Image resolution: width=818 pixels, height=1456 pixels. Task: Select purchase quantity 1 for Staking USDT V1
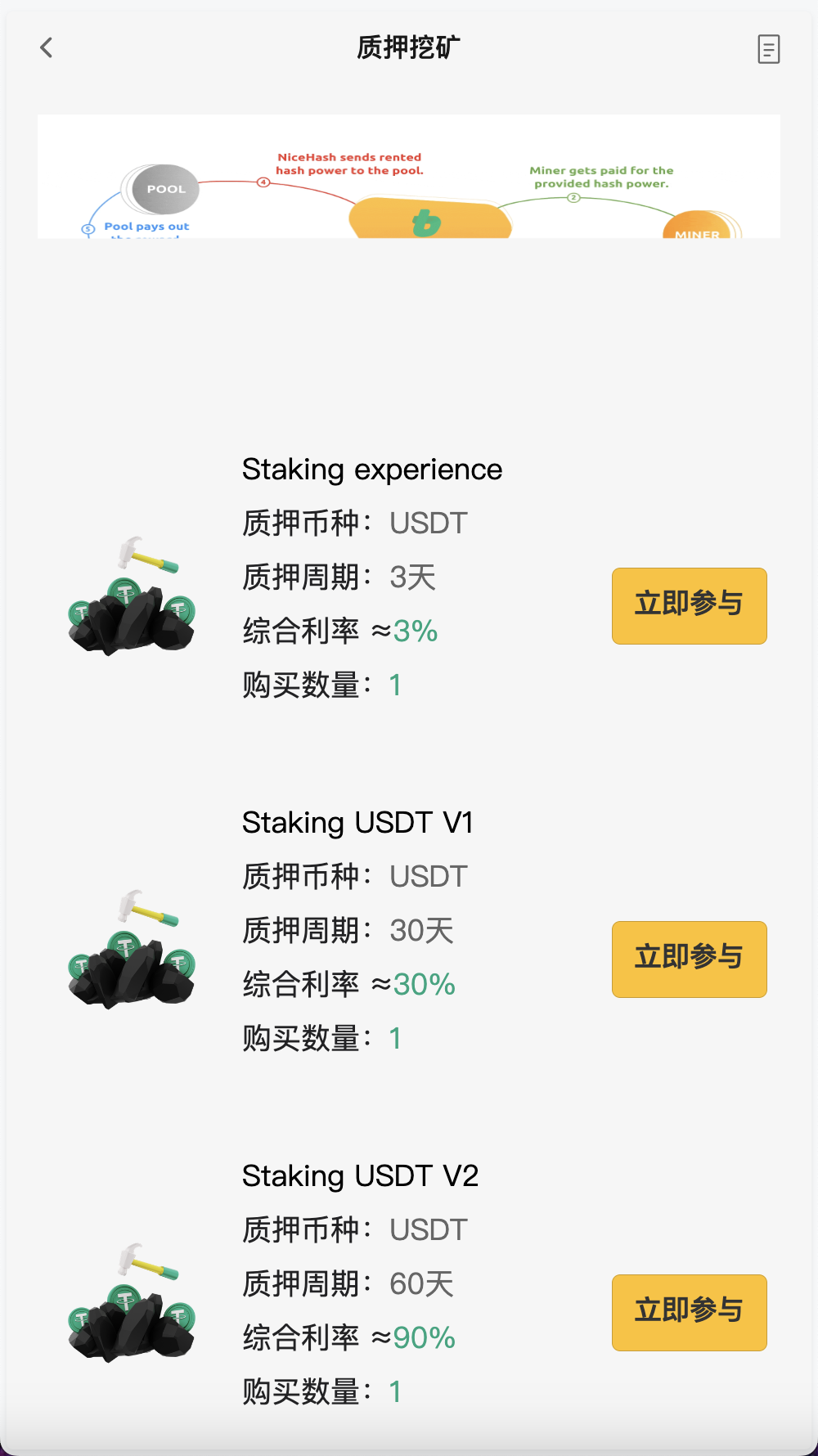395,1037
